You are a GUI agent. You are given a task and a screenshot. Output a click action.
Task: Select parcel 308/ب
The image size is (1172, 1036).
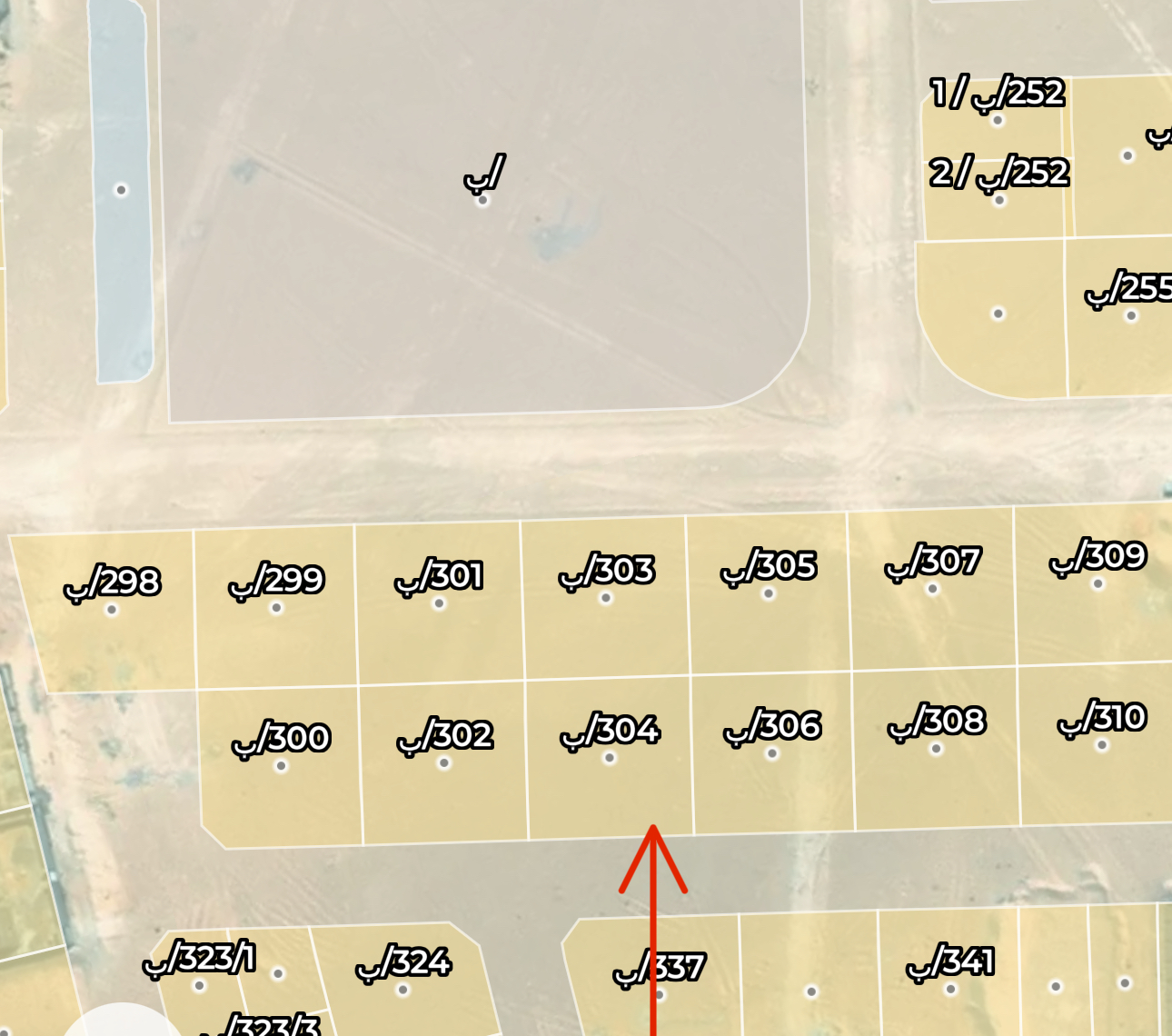coord(937,748)
